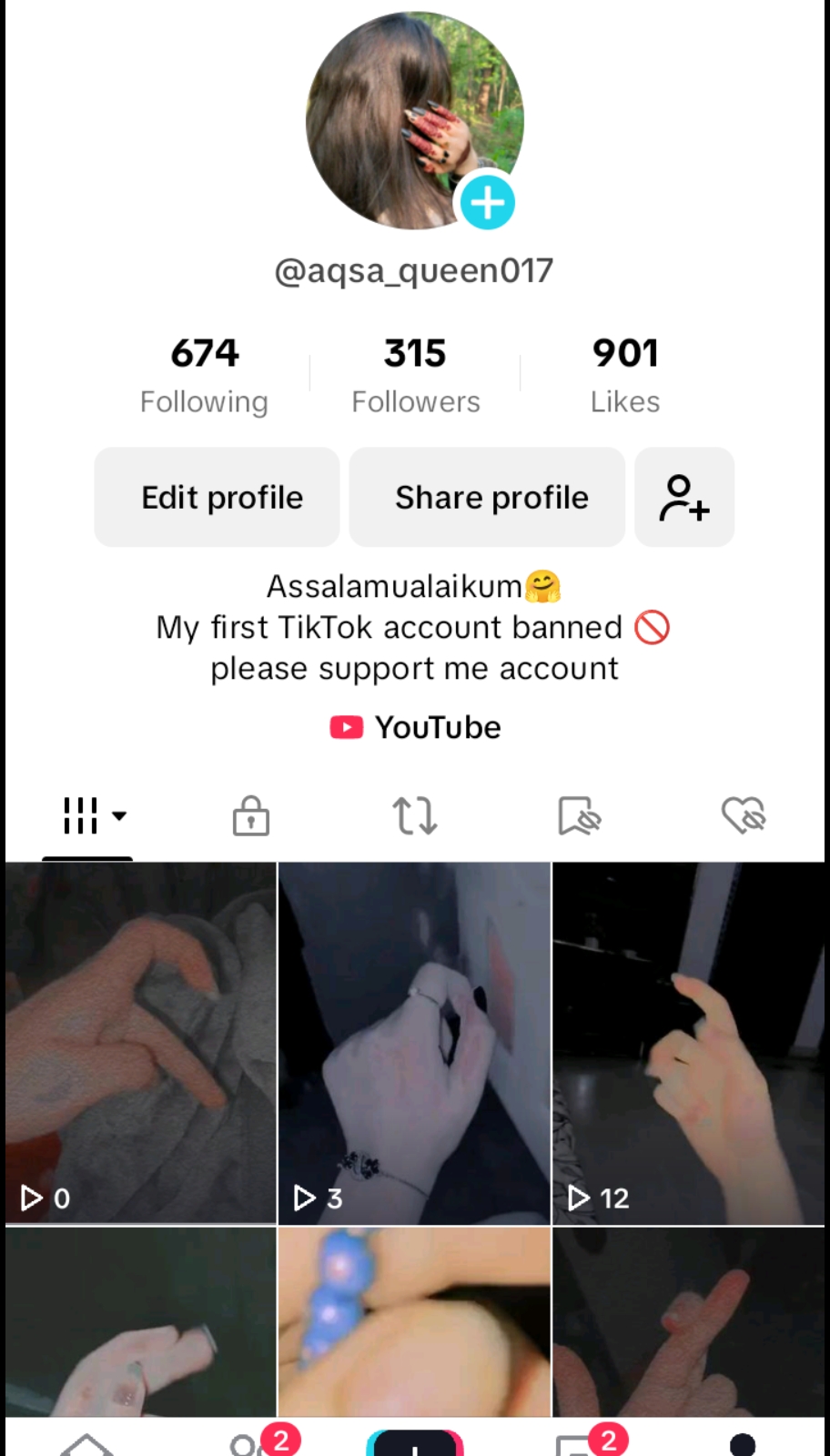Switch to the reposts tab

tap(415, 815)
